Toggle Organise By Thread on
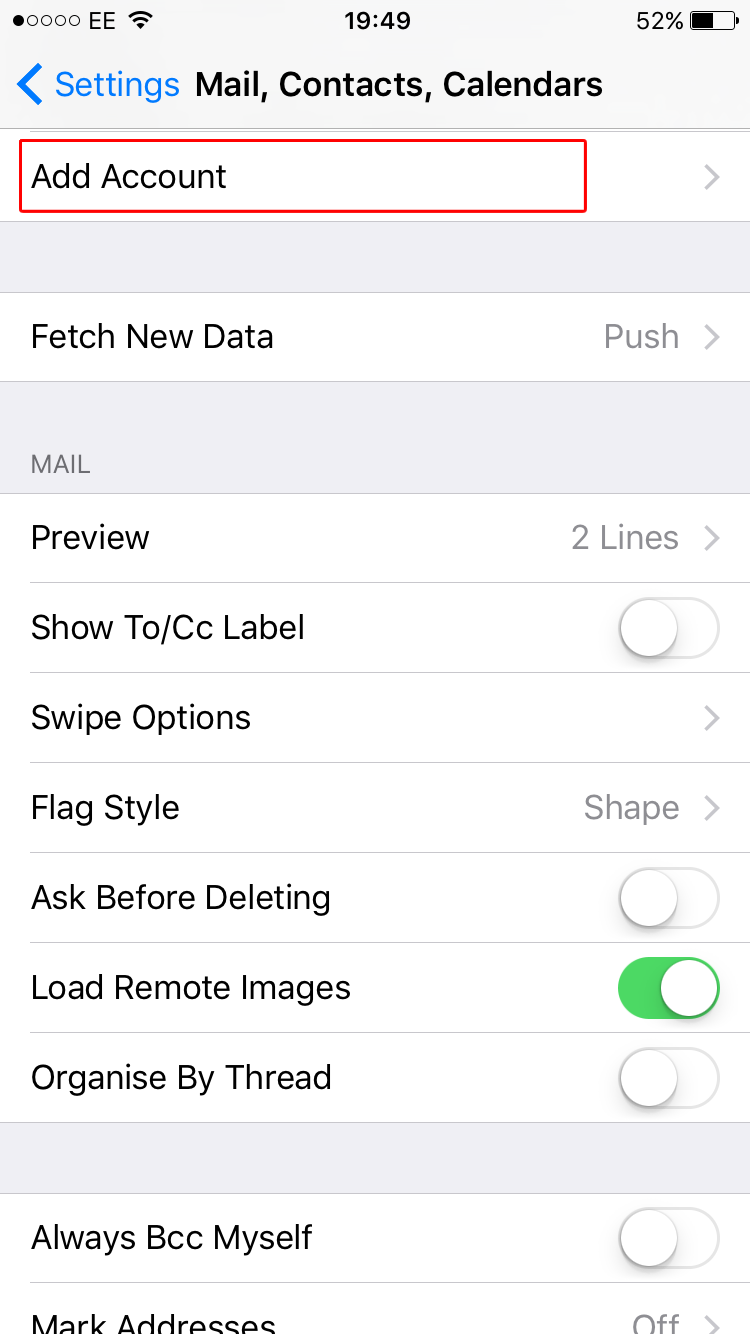 point(669,1078)
